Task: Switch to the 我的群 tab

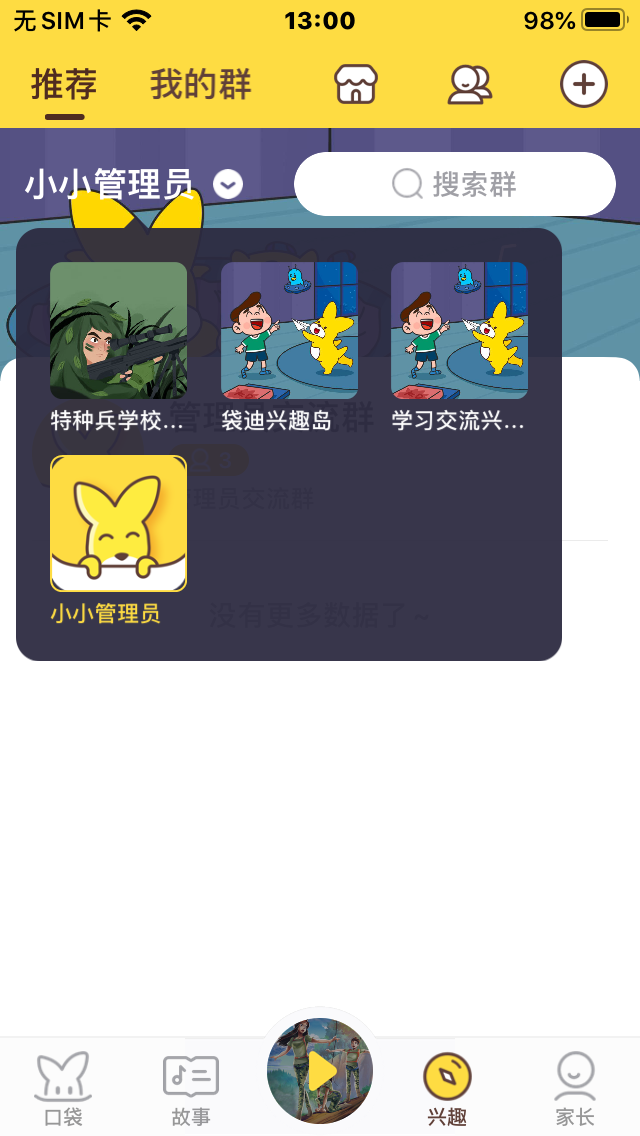Action: pos(200,85)
